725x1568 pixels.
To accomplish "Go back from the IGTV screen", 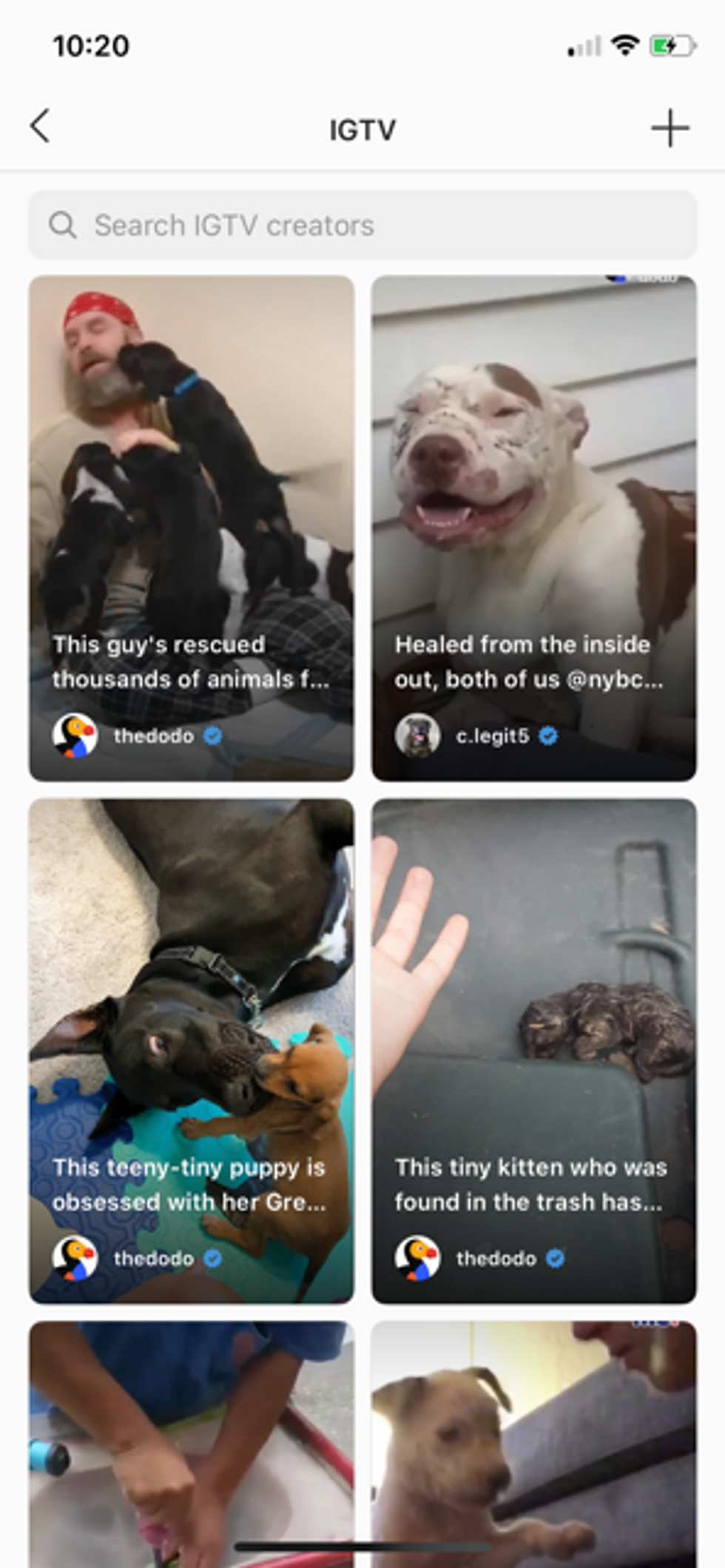I will (x=41, y=127).
